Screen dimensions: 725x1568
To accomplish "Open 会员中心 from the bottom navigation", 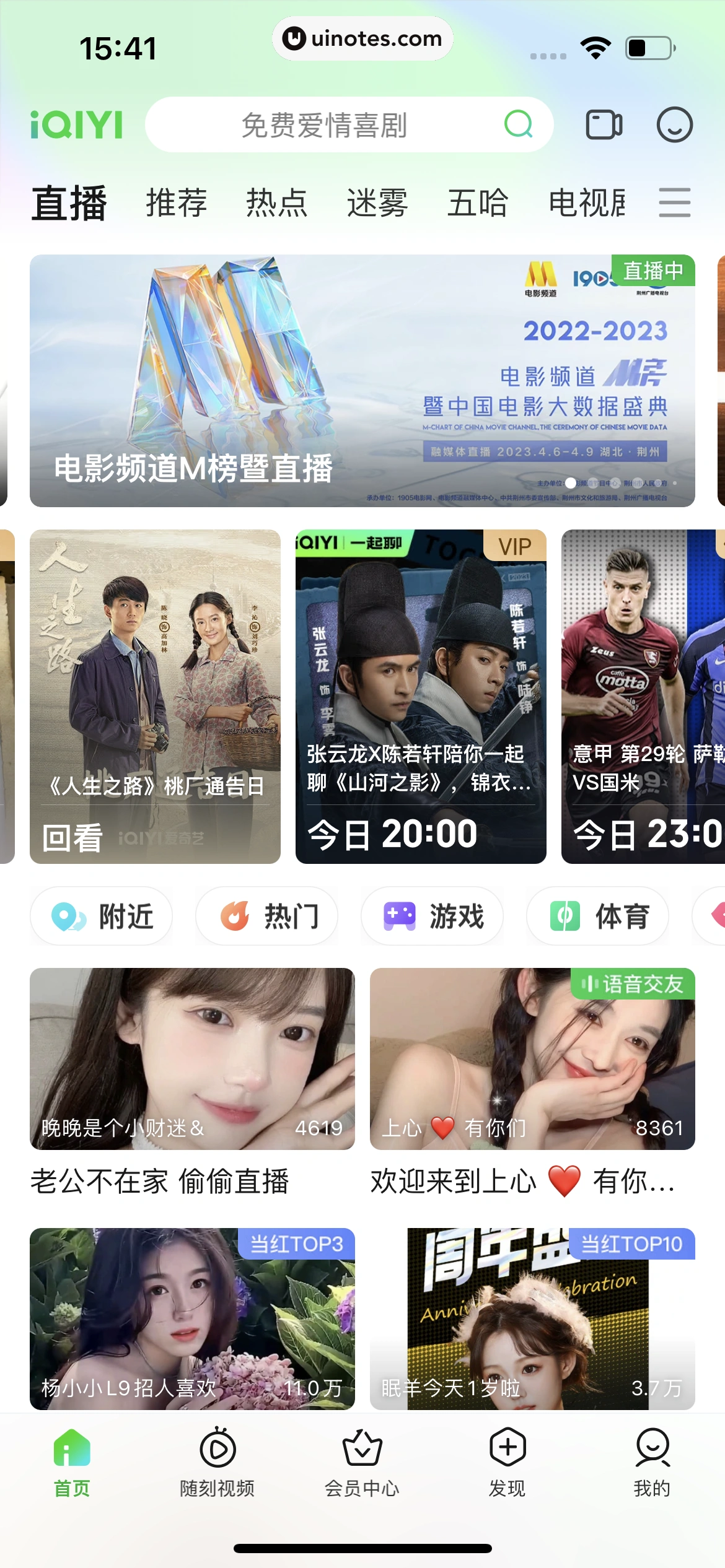I will click(x=362, y=1465).
